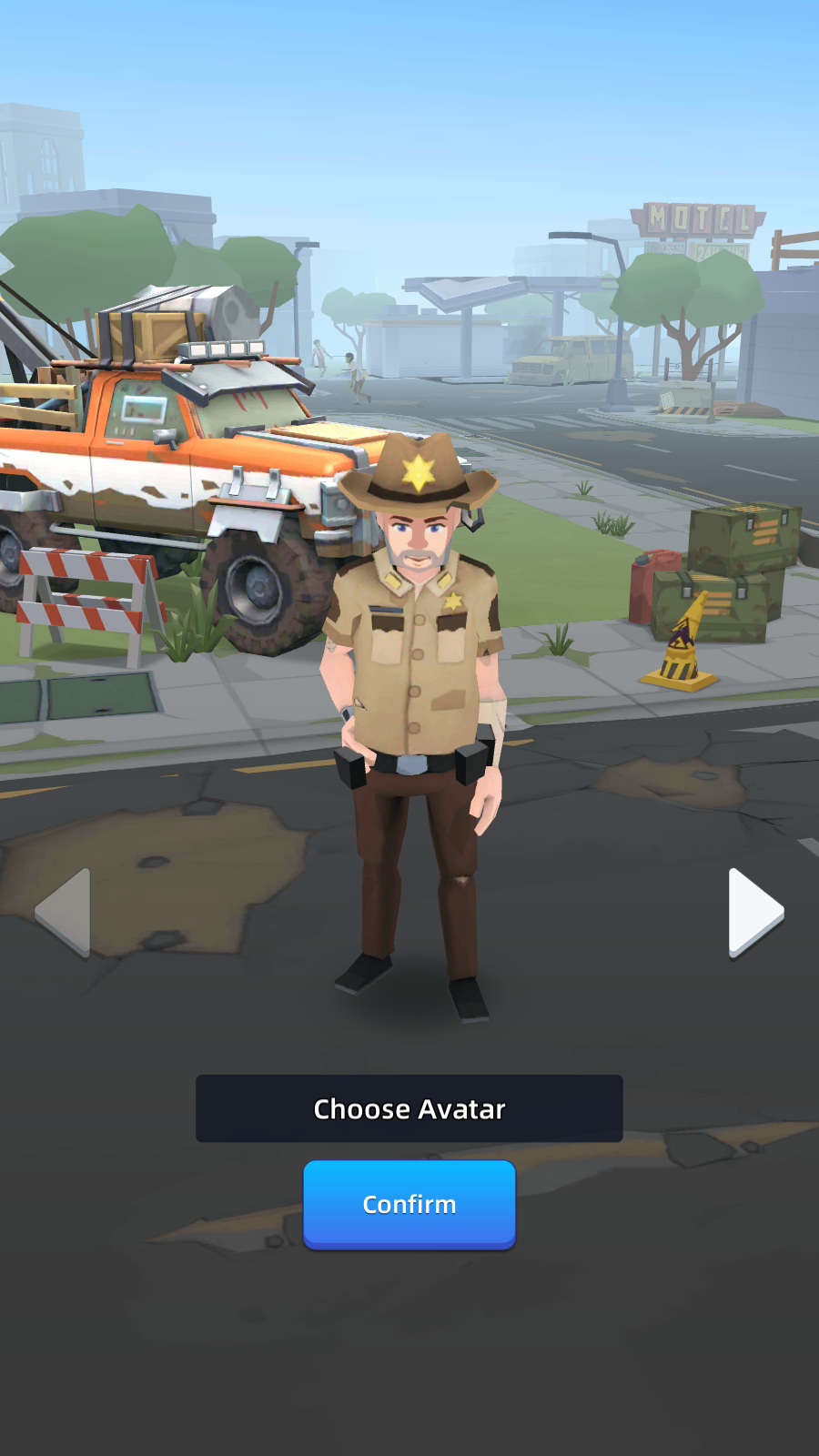Show the next avatar with right arrow
This screenshot has height=1456, width=819.
click(x=753, y=912)
